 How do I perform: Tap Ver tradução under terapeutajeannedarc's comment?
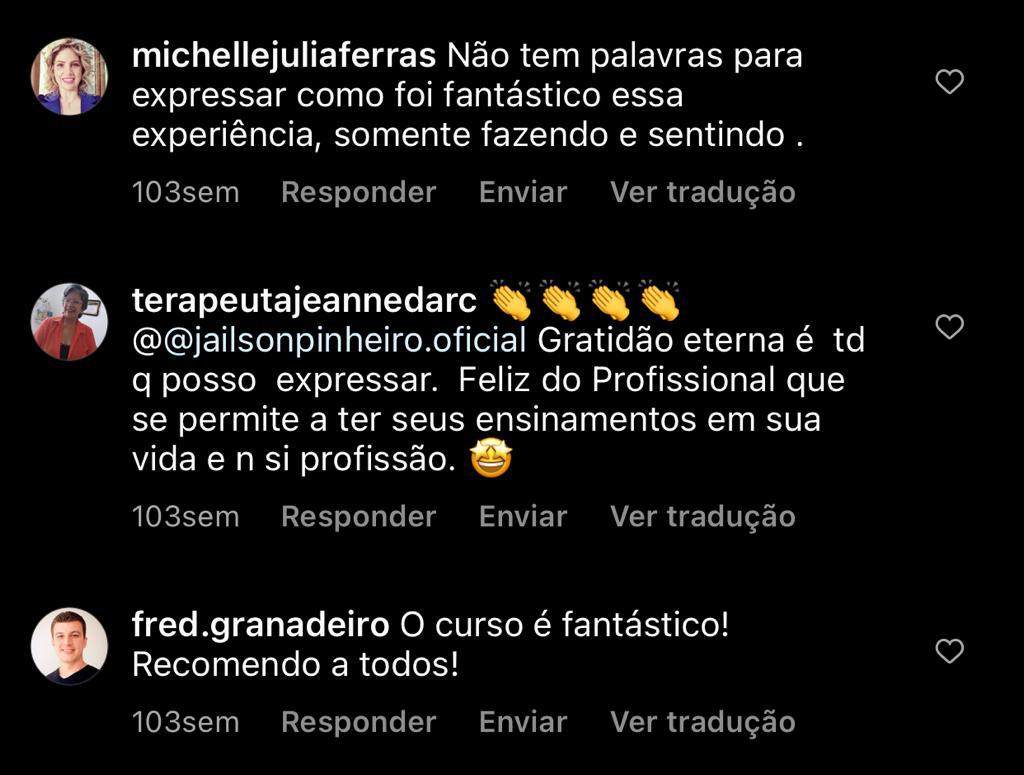point(702,516)
